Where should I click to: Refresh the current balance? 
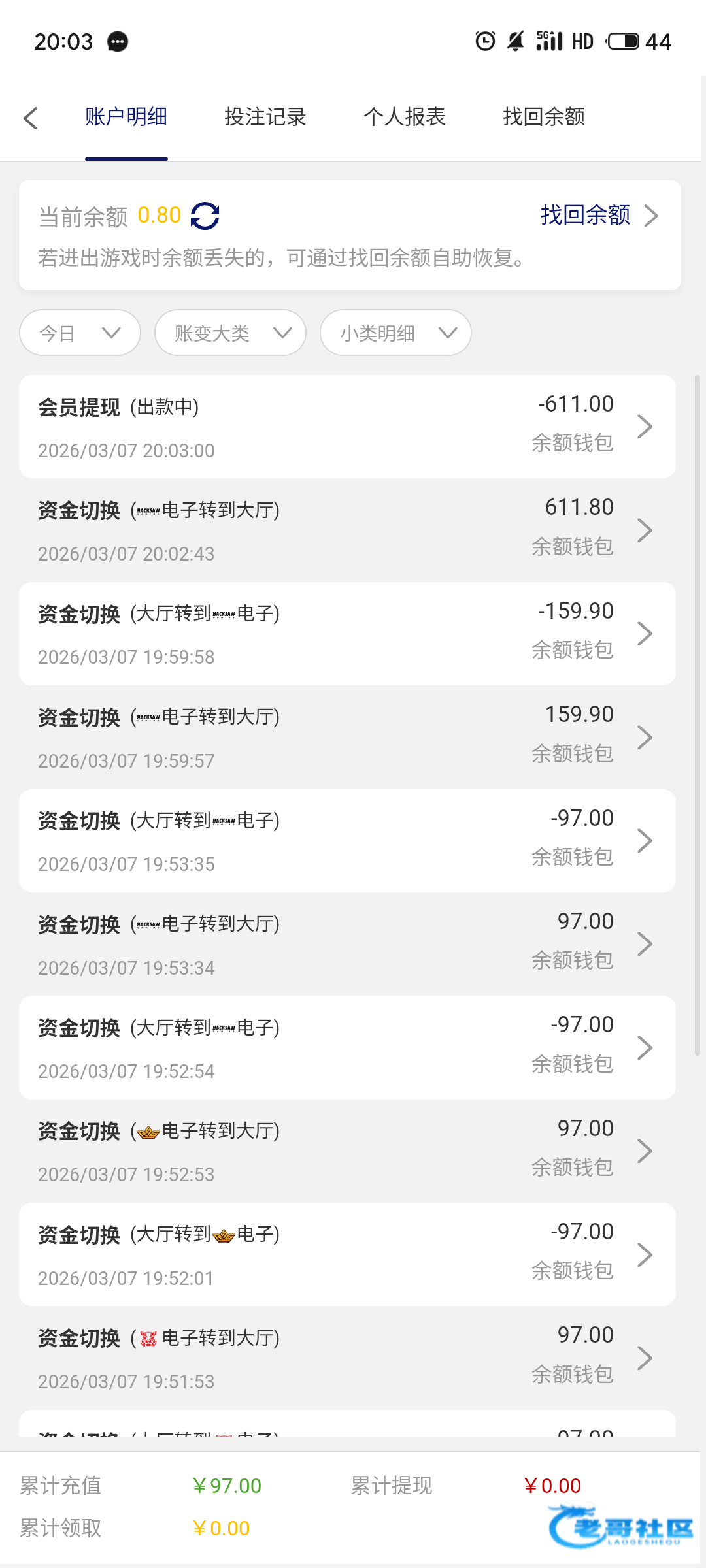[x=205, y=216]
